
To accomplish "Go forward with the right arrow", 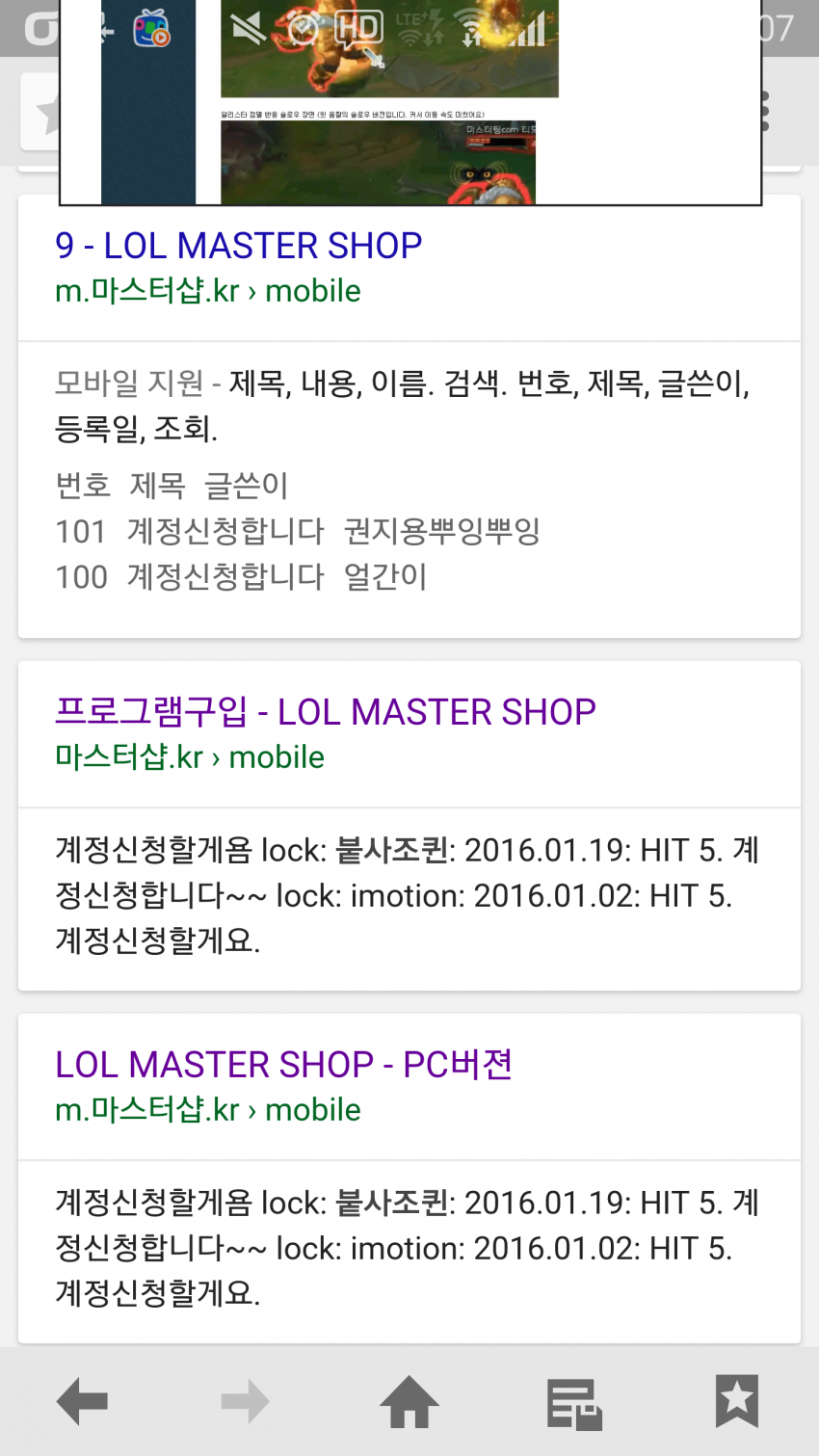I will 246,1401.
